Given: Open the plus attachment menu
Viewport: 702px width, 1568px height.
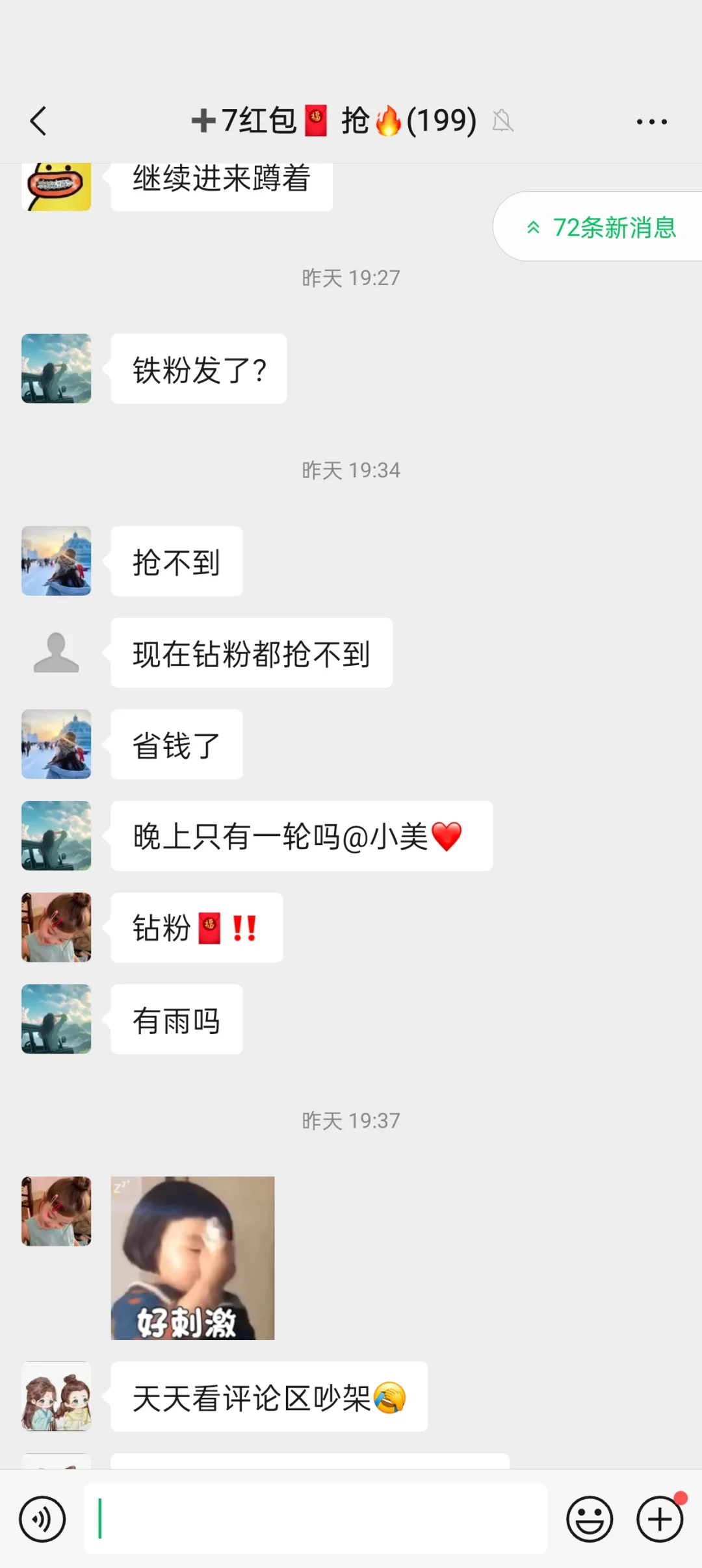Looking at the screenshot, I should point(660,1519).
